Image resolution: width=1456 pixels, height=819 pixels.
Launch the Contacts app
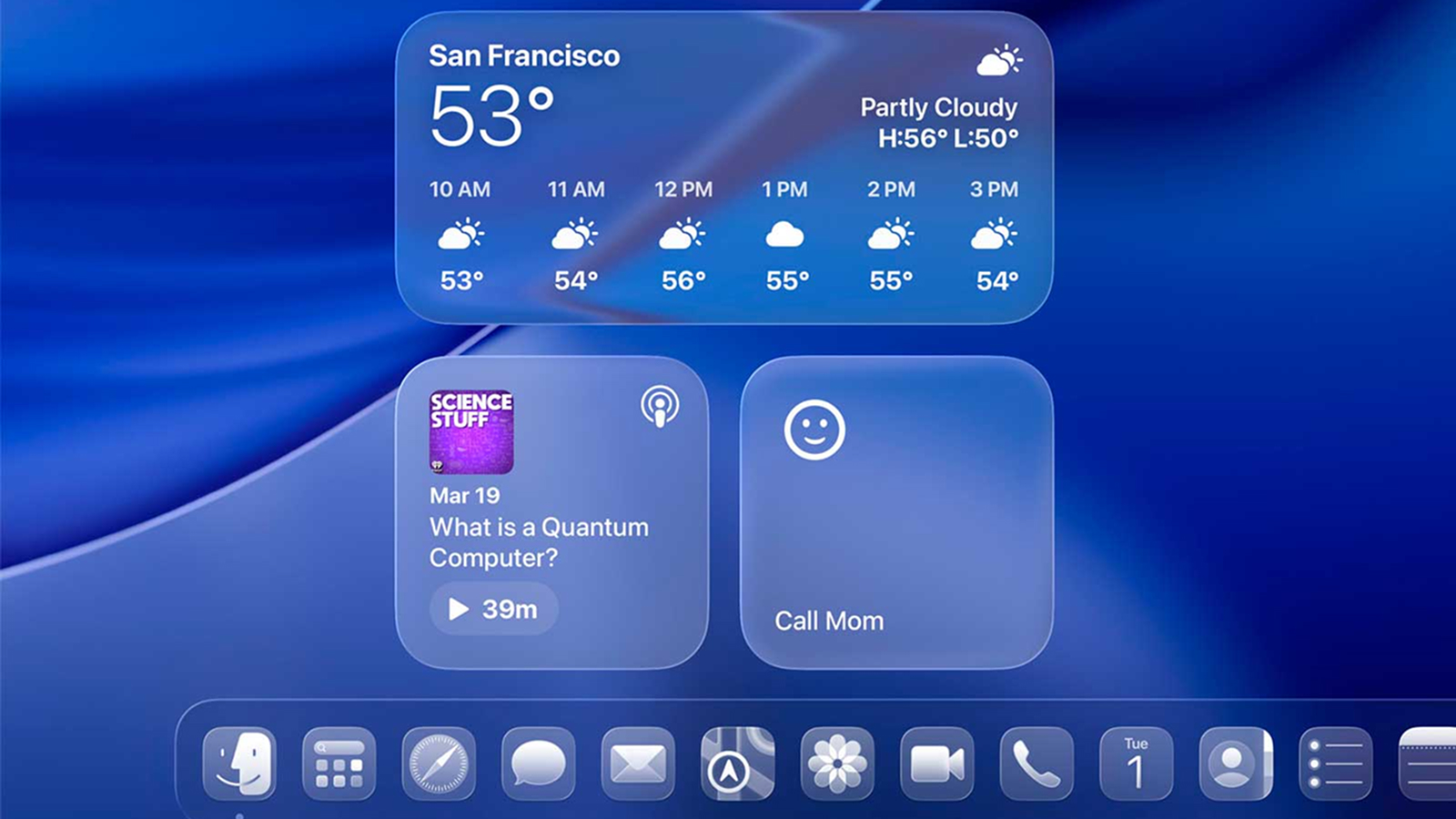coord(1236,763)
